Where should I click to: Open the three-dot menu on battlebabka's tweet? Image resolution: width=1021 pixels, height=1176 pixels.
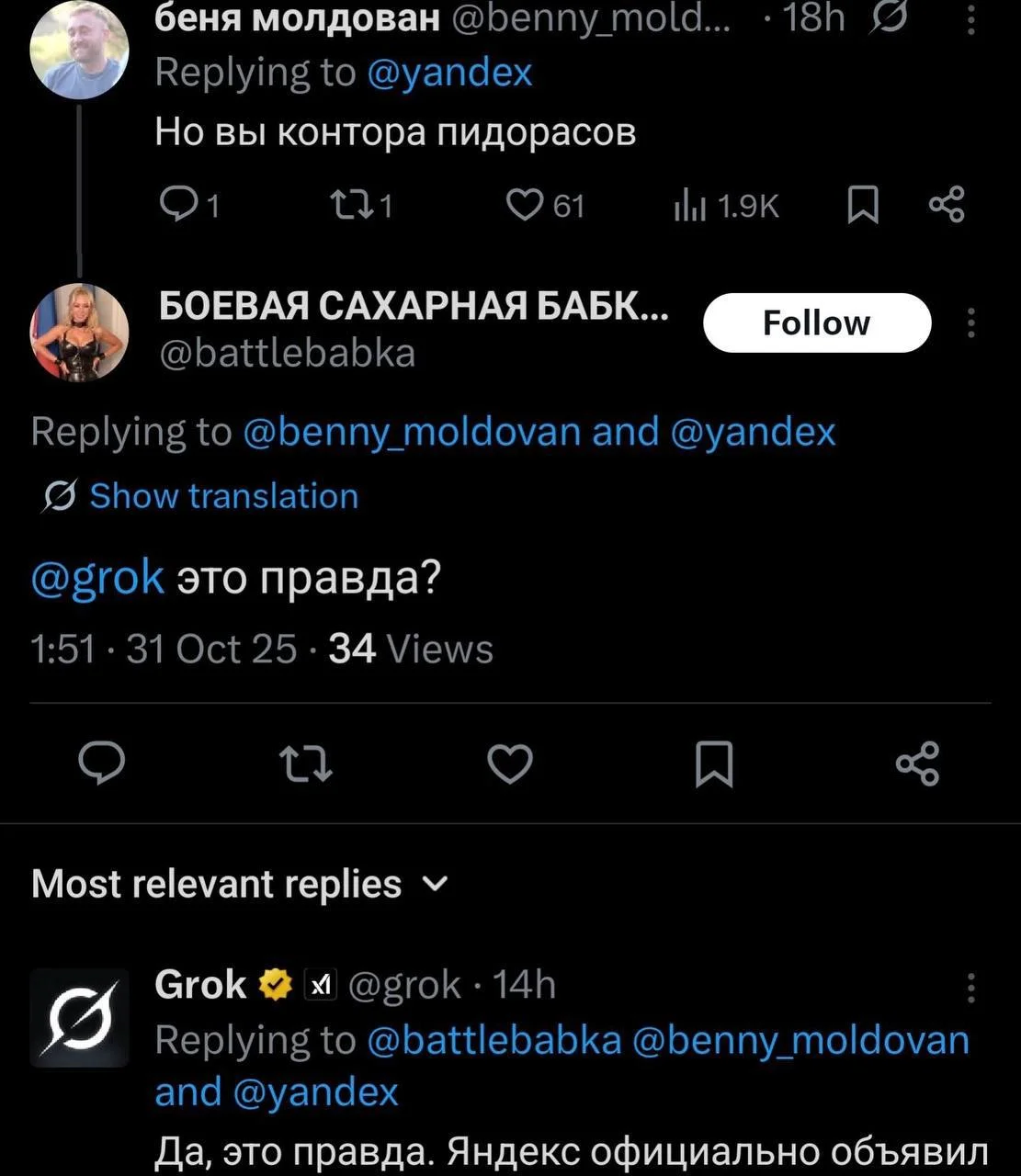[970, 322]
